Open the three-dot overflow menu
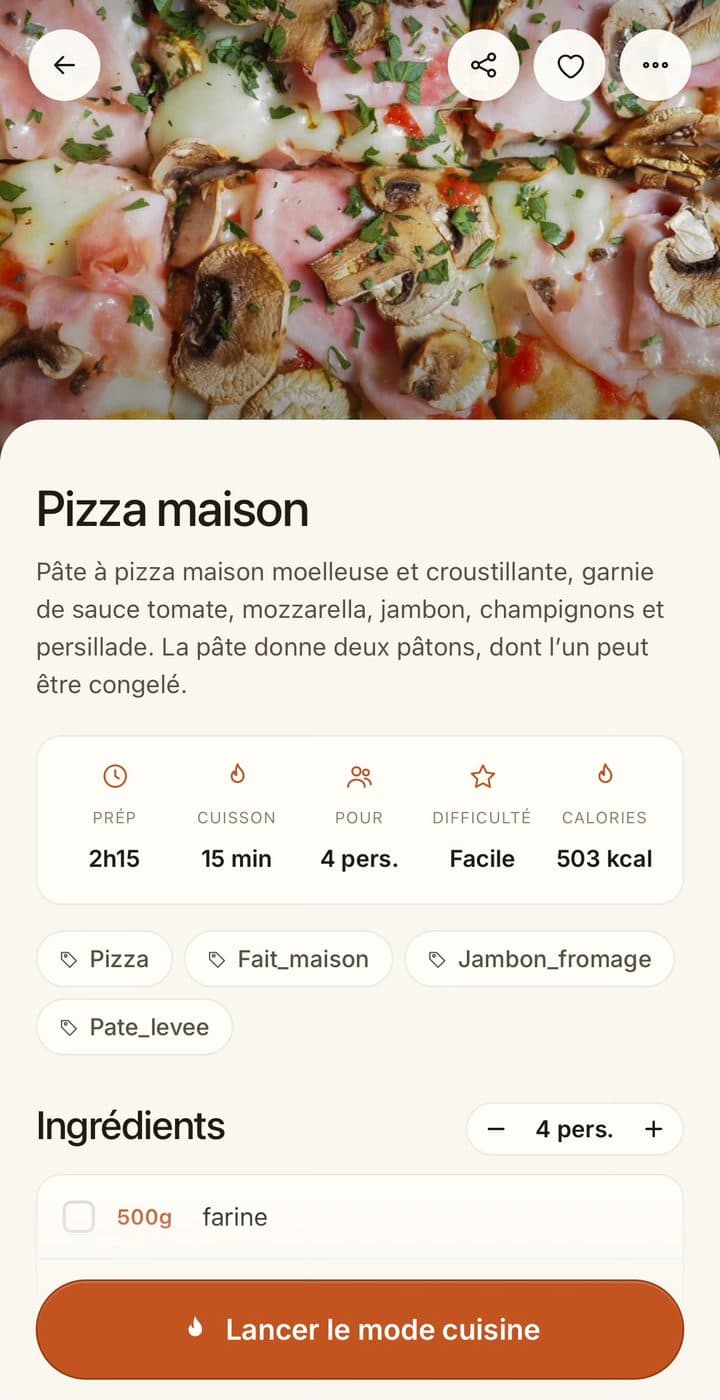720x1400 pixels. click(x=655, y=65)
